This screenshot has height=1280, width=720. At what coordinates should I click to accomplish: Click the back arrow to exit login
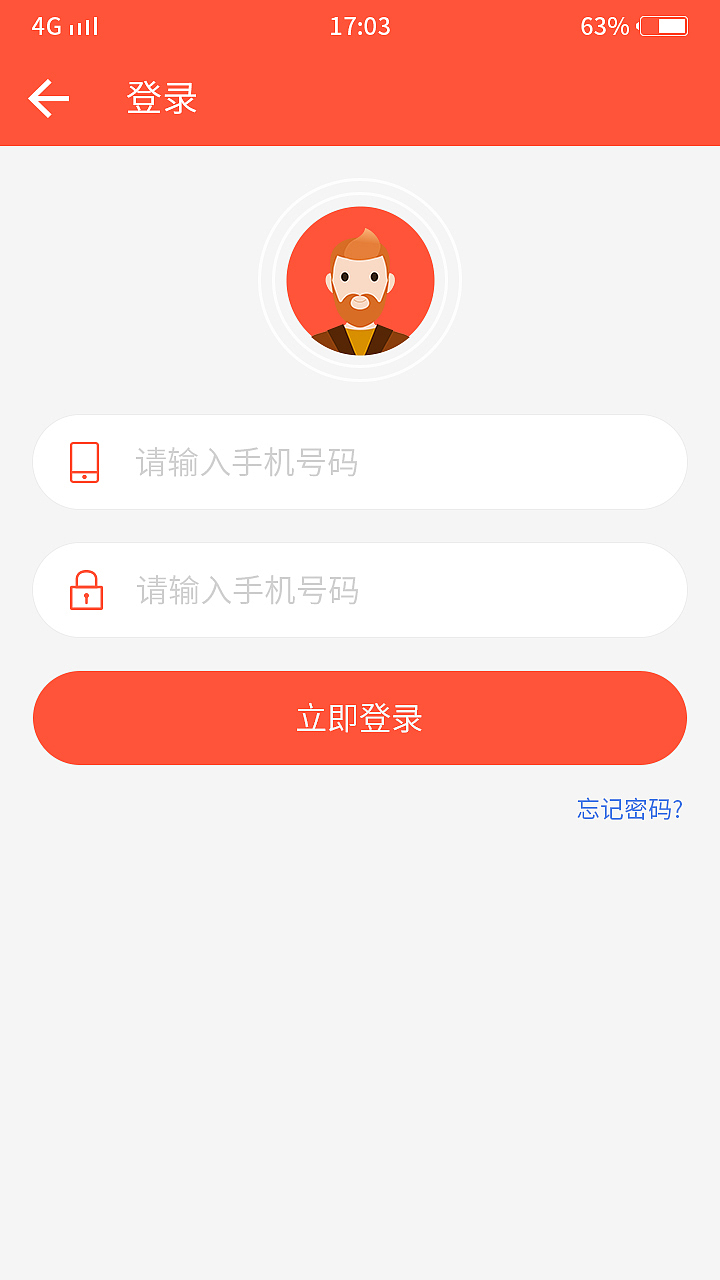(x=47, y=97)
